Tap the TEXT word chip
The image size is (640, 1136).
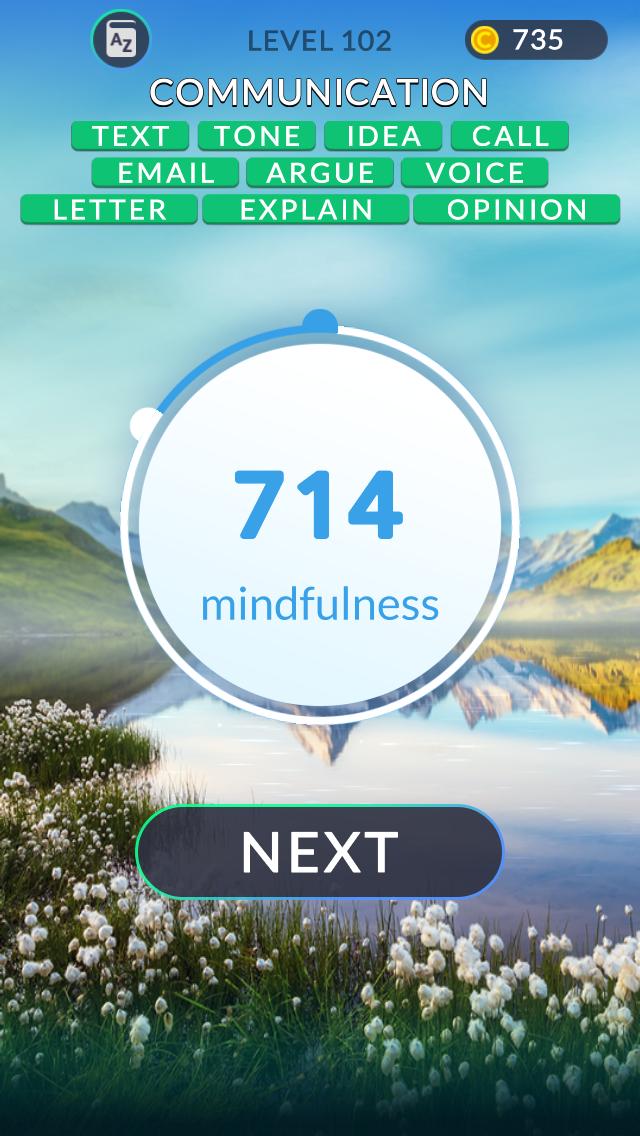130,136
